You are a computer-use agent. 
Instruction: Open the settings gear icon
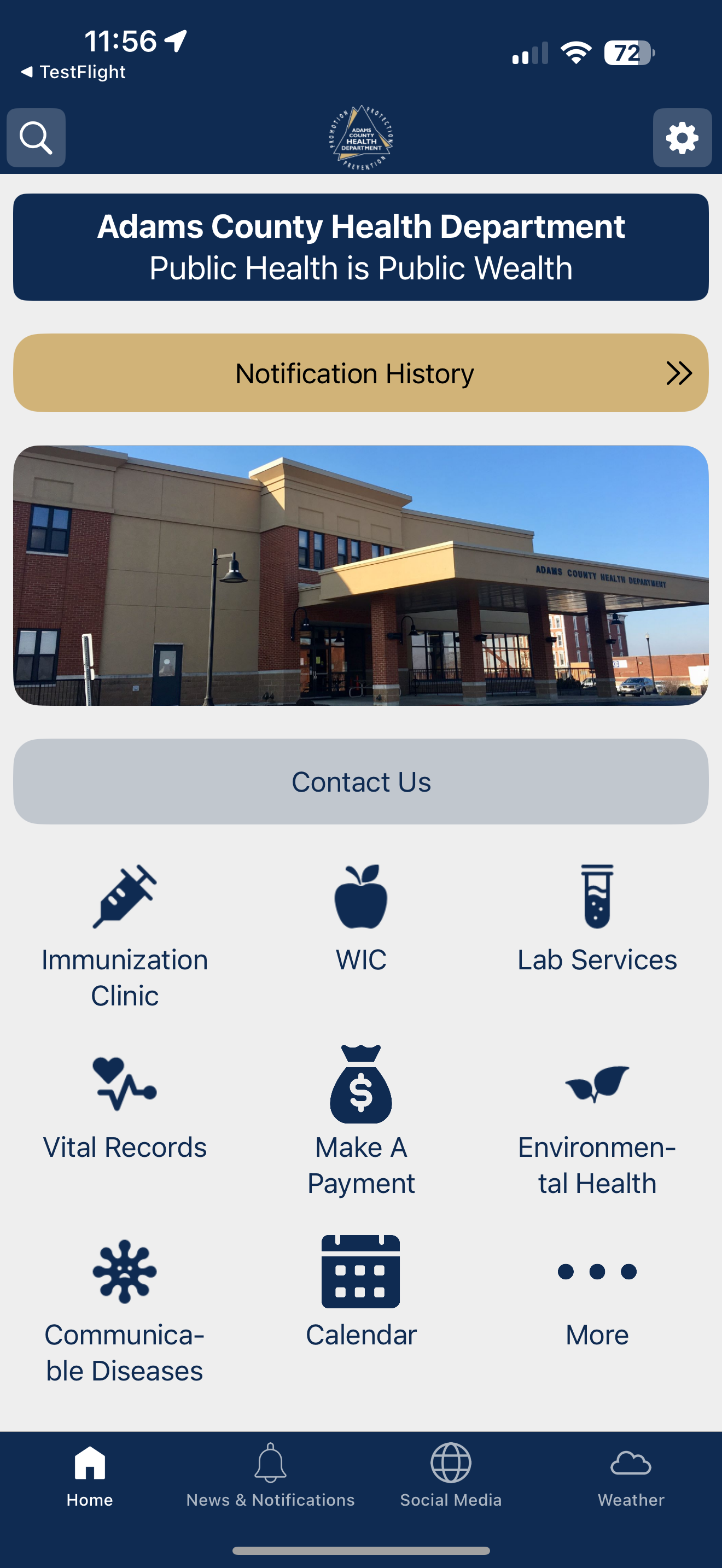tap(683, 138)
